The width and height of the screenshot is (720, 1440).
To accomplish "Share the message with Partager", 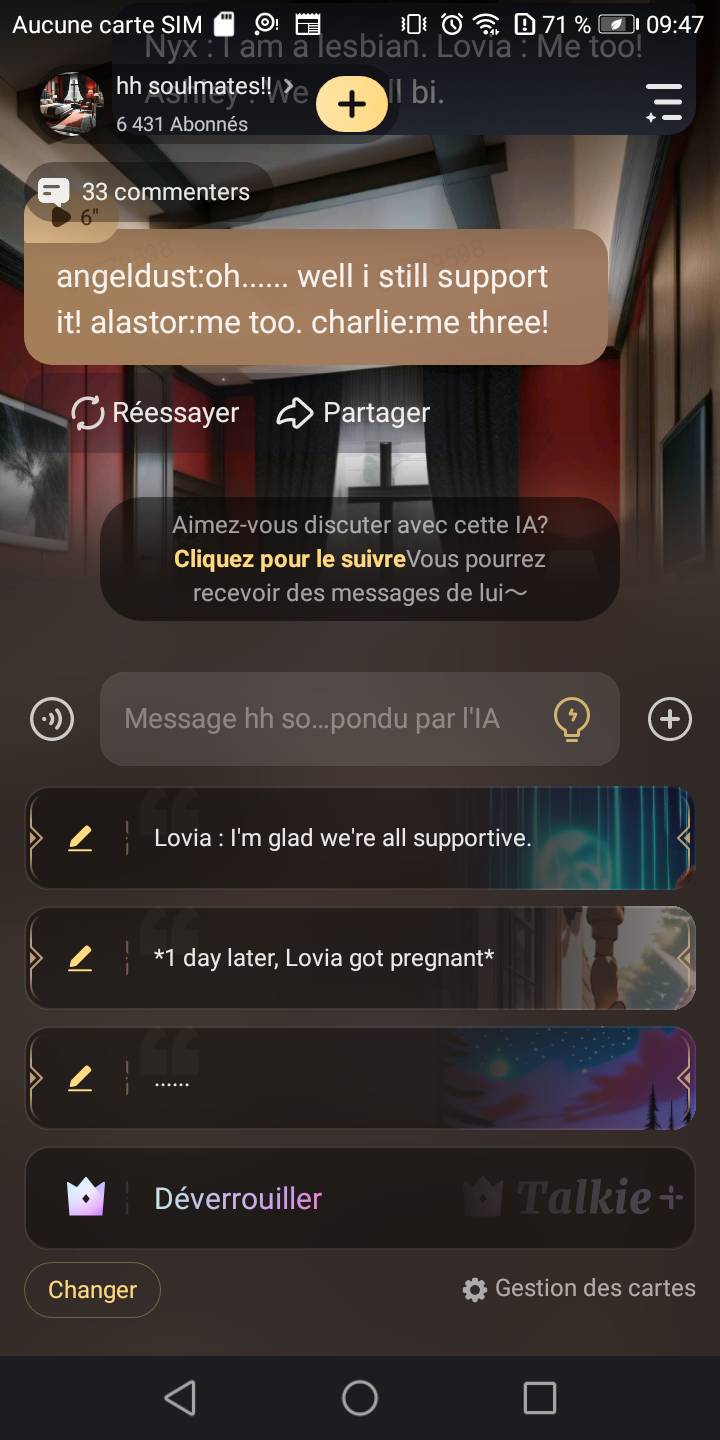I will (353, 413).
